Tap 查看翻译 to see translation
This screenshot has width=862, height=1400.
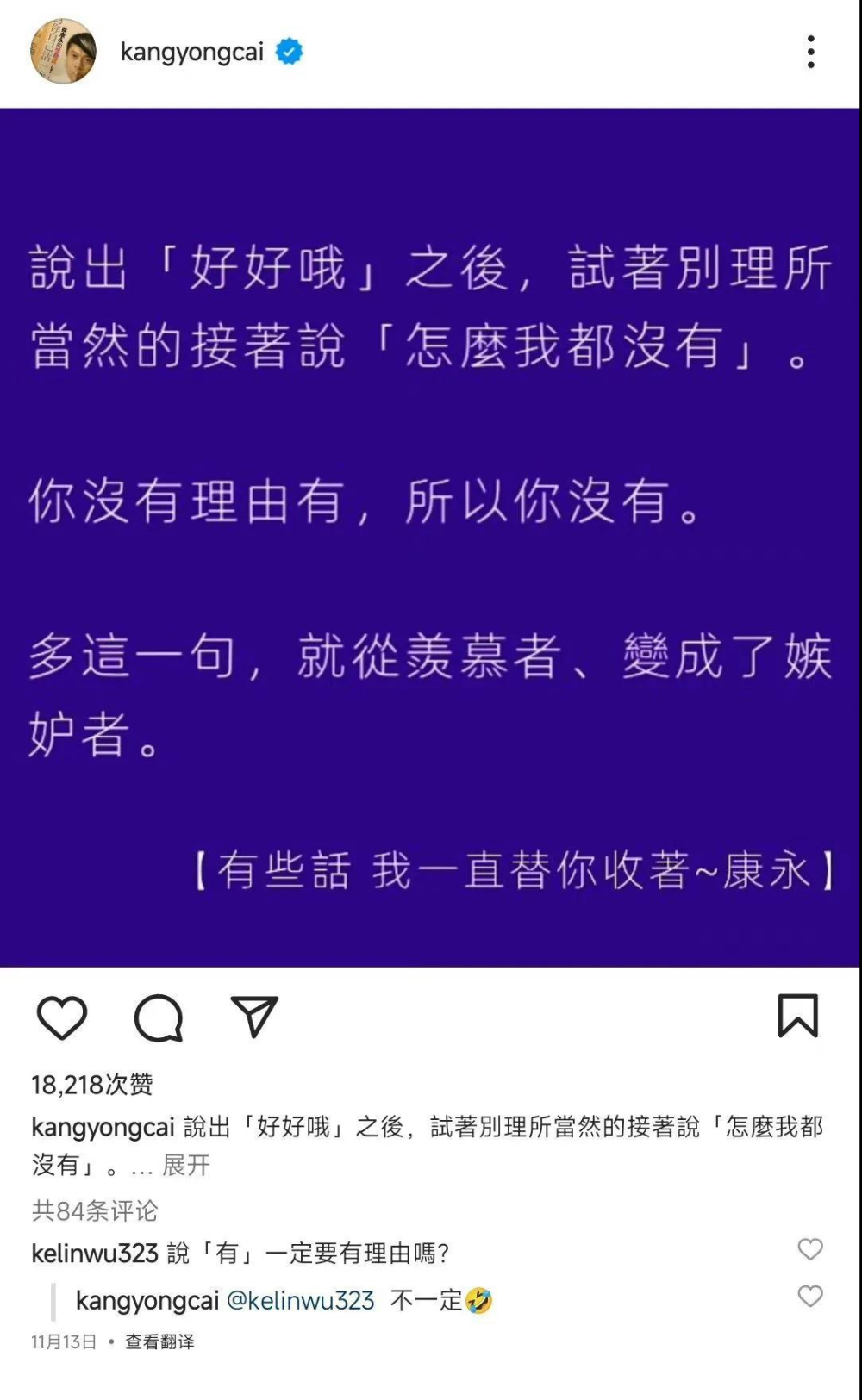(159, 1341)
